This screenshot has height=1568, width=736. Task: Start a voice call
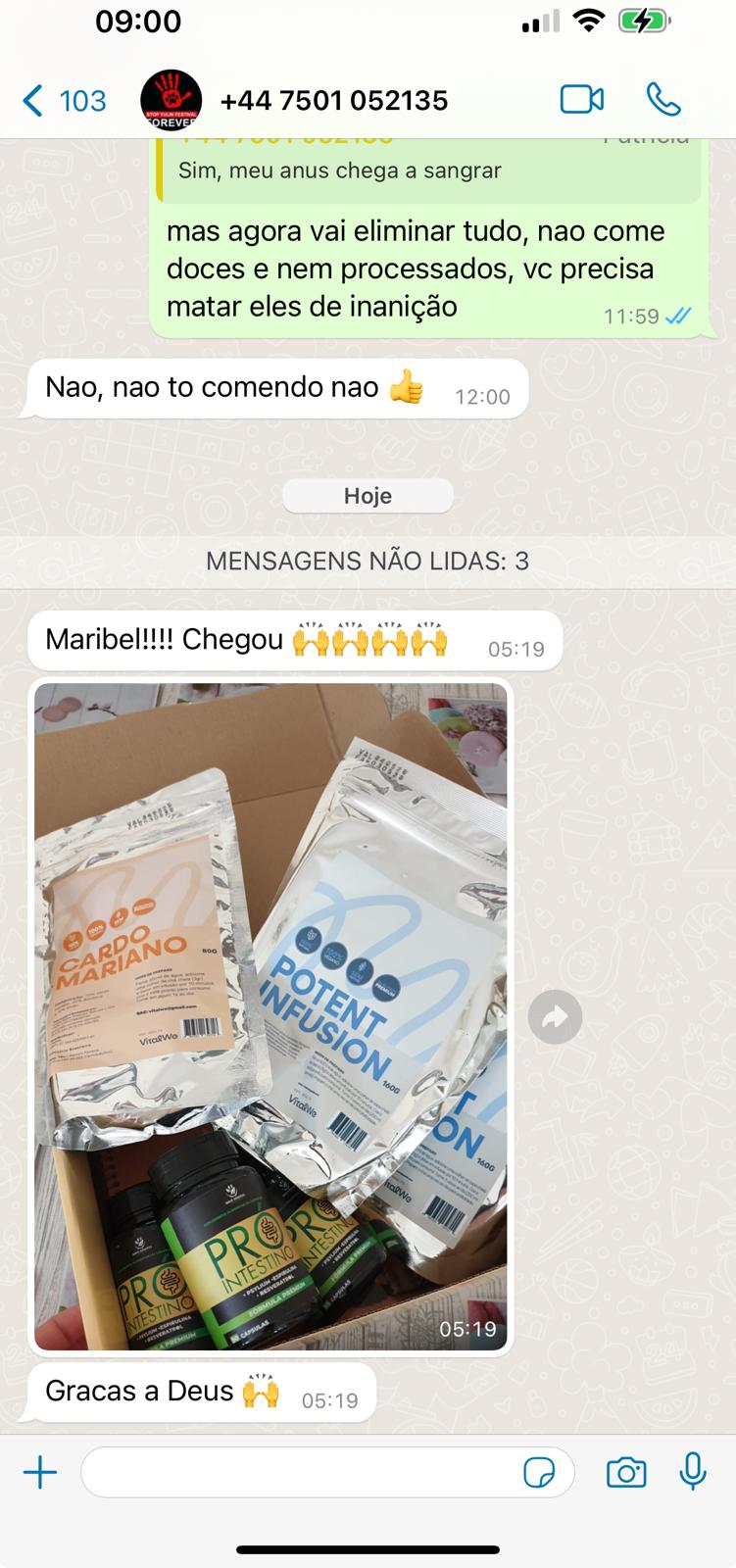[663, 100]
